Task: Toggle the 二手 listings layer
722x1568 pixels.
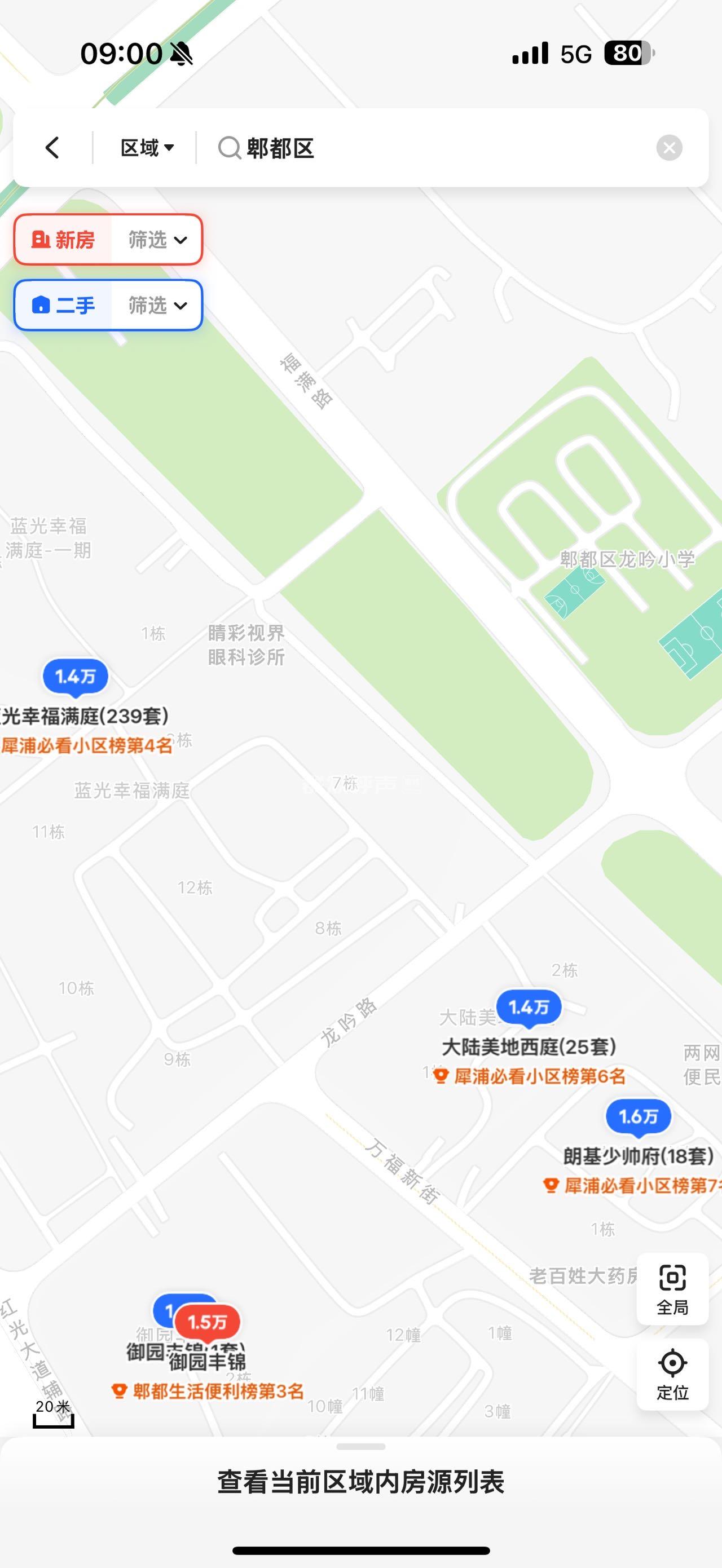Action: [64, 305]
